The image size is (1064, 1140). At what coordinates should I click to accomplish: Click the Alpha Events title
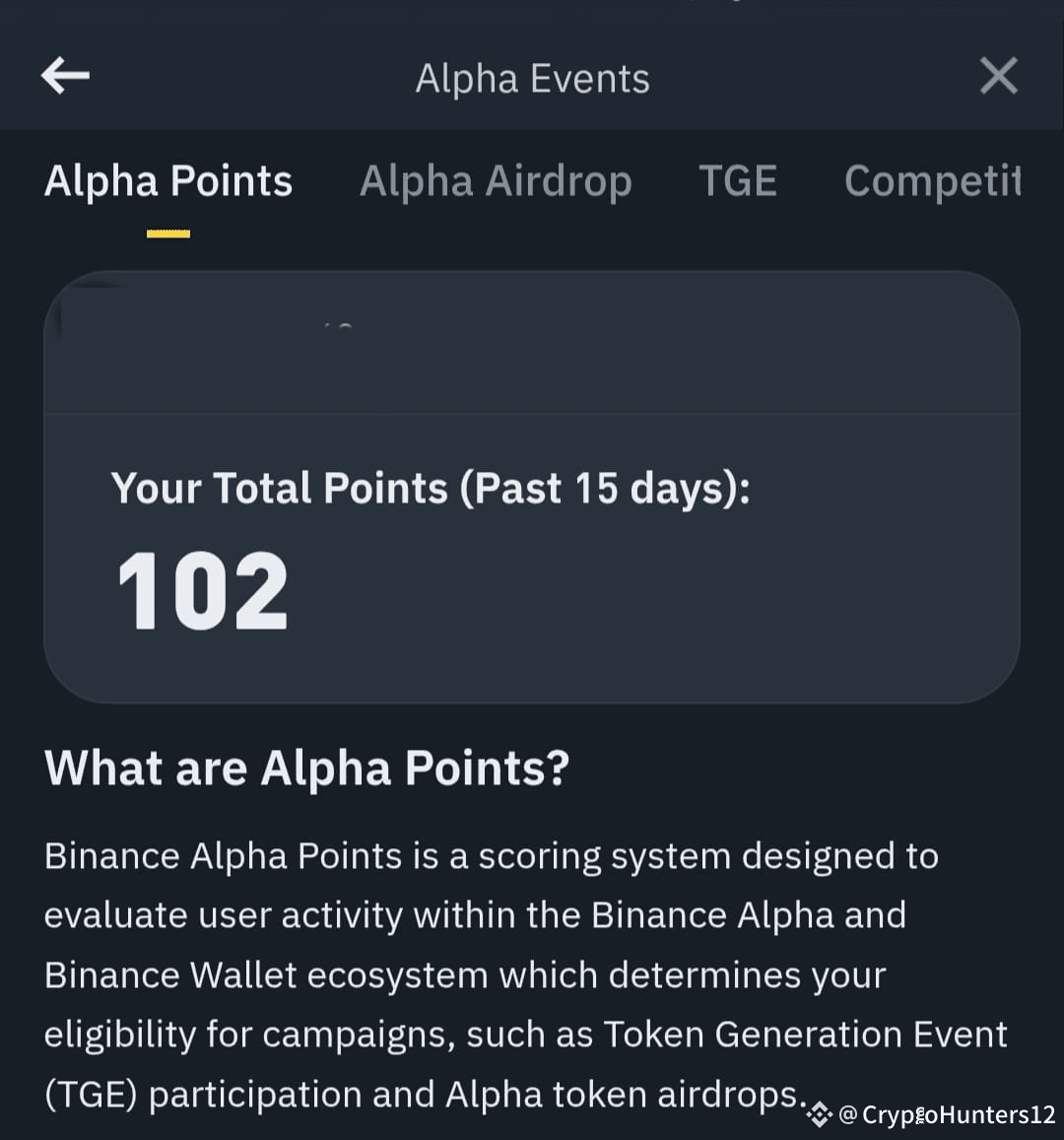(532, 78)
